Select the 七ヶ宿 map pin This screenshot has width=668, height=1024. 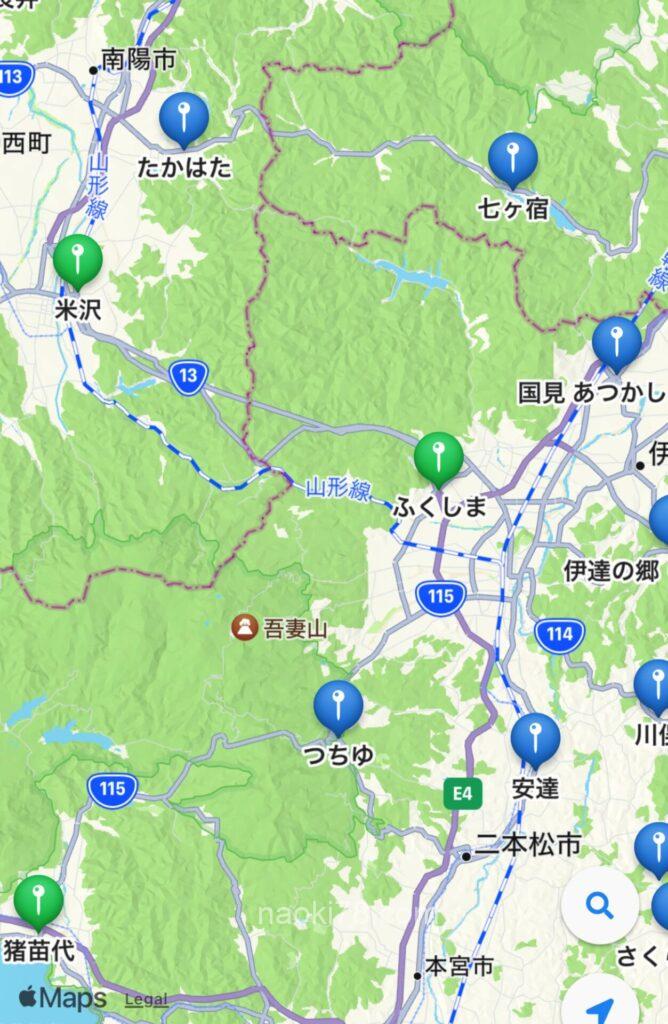click(x=513, y=158)
